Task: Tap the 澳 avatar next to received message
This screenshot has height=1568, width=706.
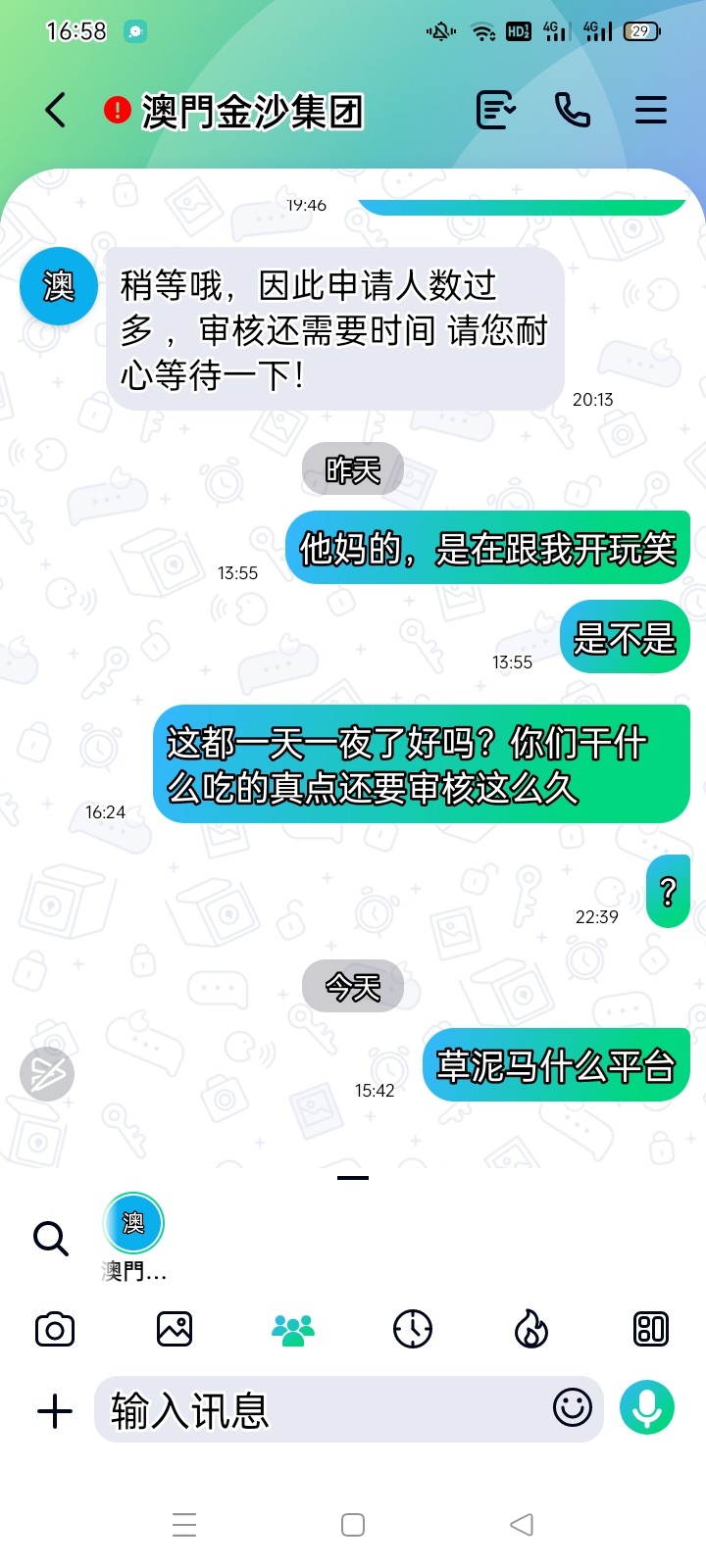Action: 59,286
